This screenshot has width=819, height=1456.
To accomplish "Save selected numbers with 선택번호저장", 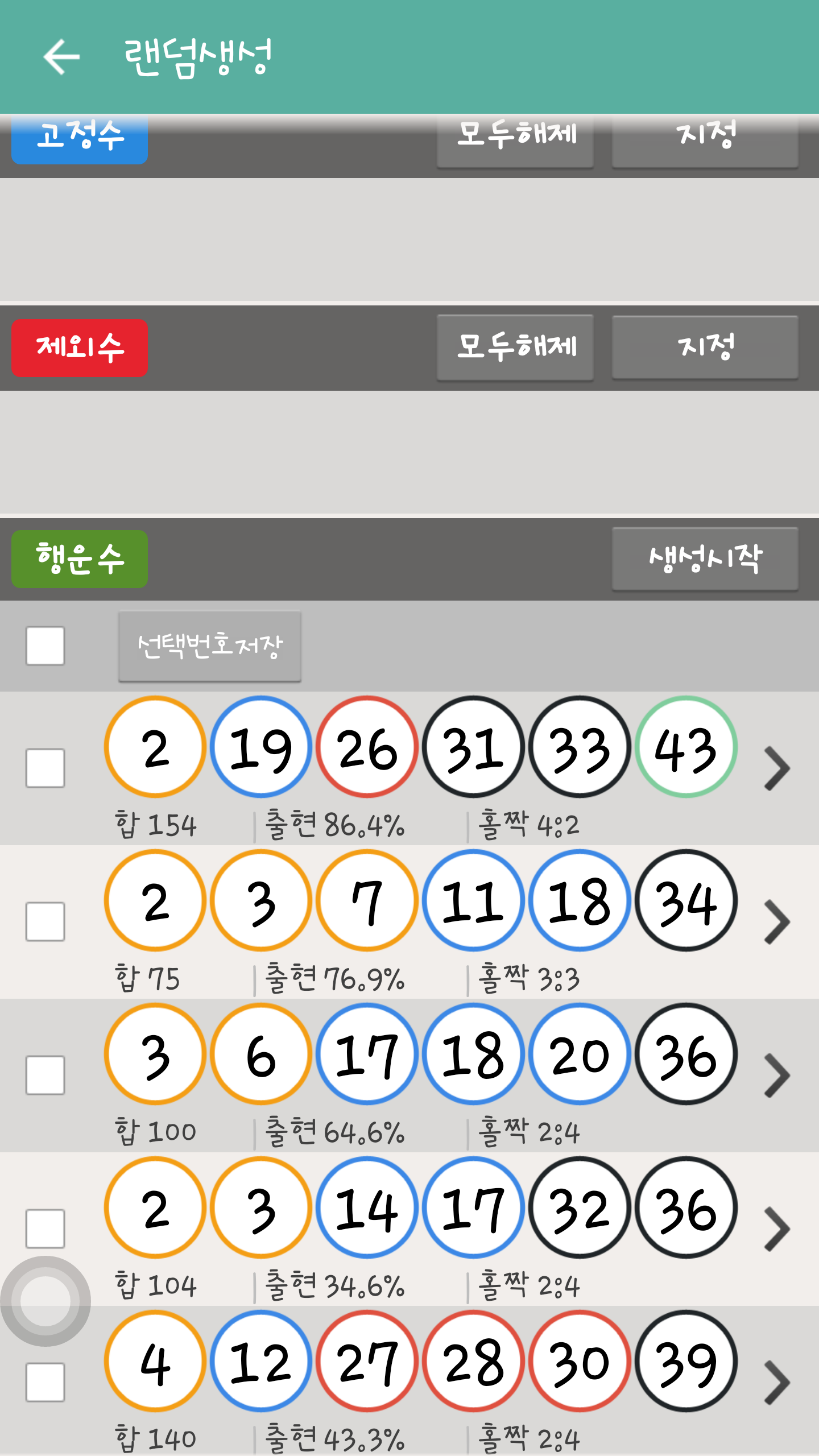I will (209, 646).
